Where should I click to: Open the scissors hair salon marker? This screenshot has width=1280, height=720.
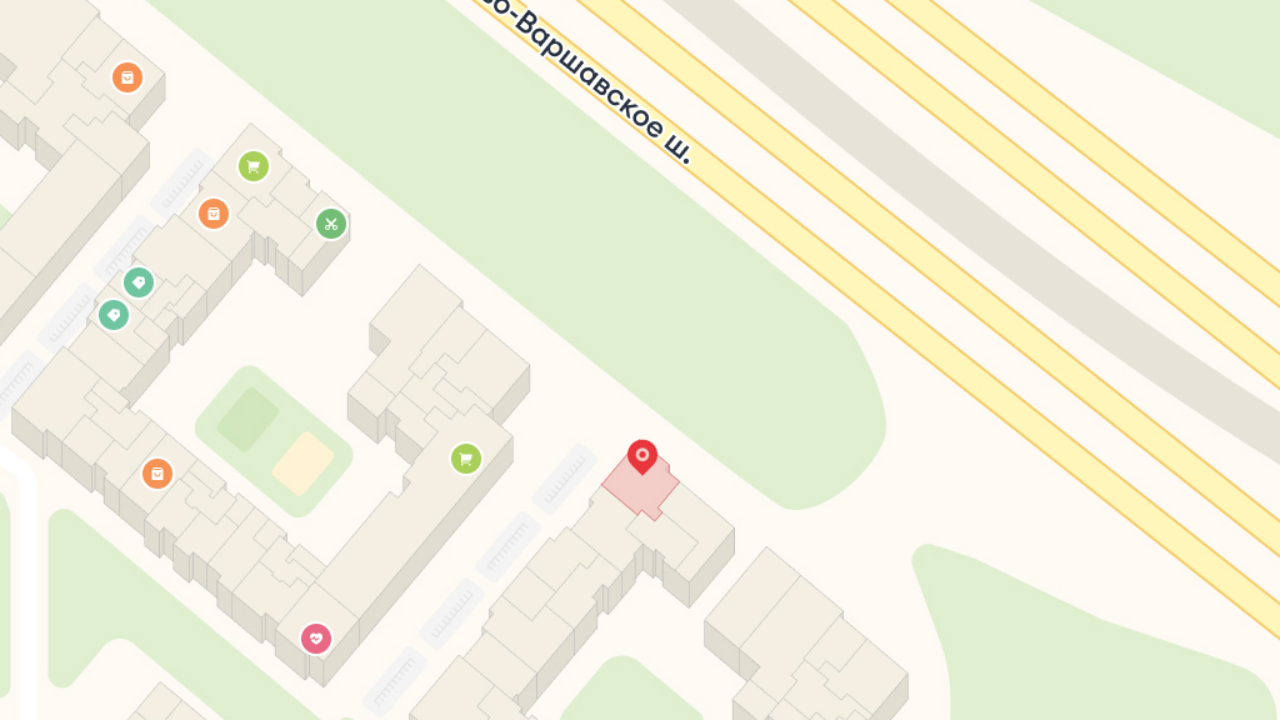pyautogui.click(x=331, y=224)
